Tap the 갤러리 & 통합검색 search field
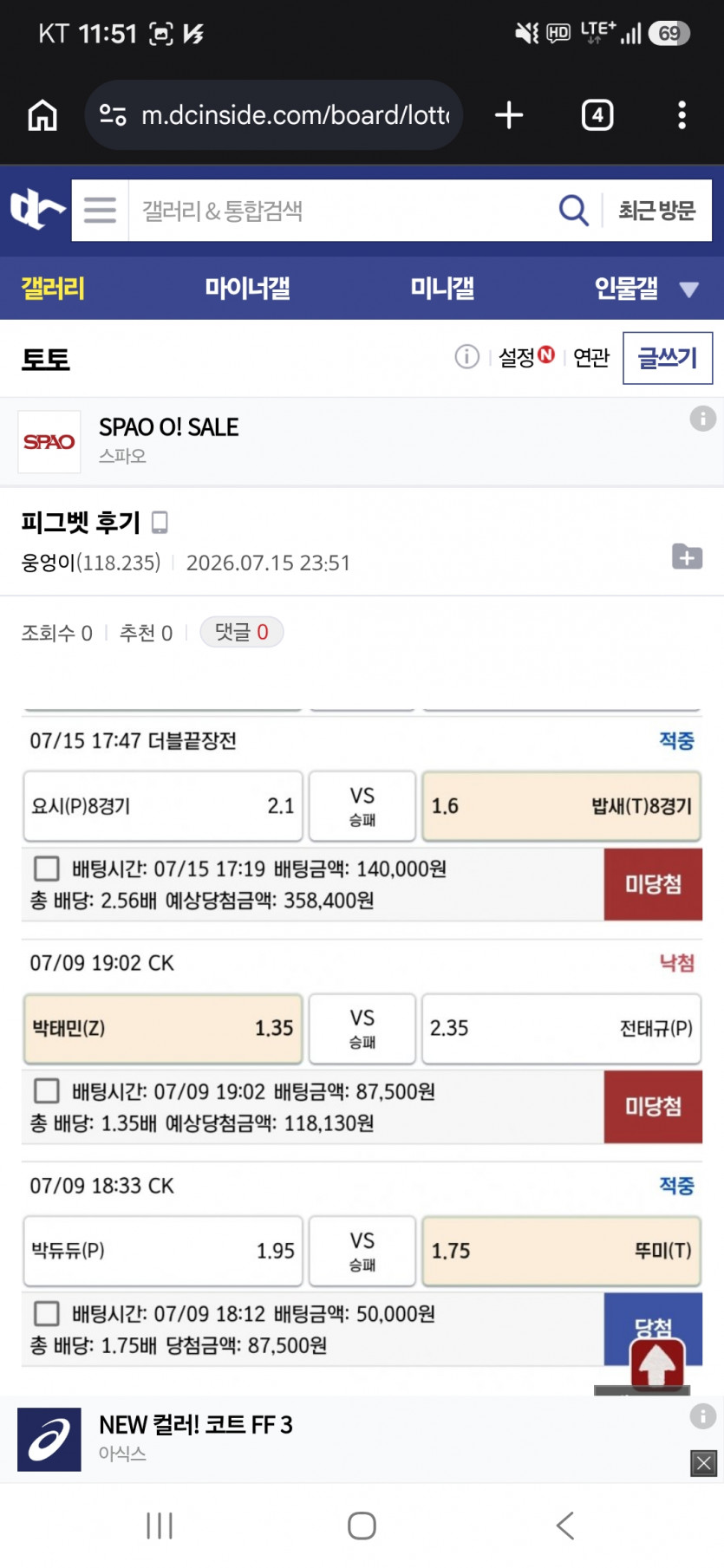The image size is (724, 1568). pos(342,211)
